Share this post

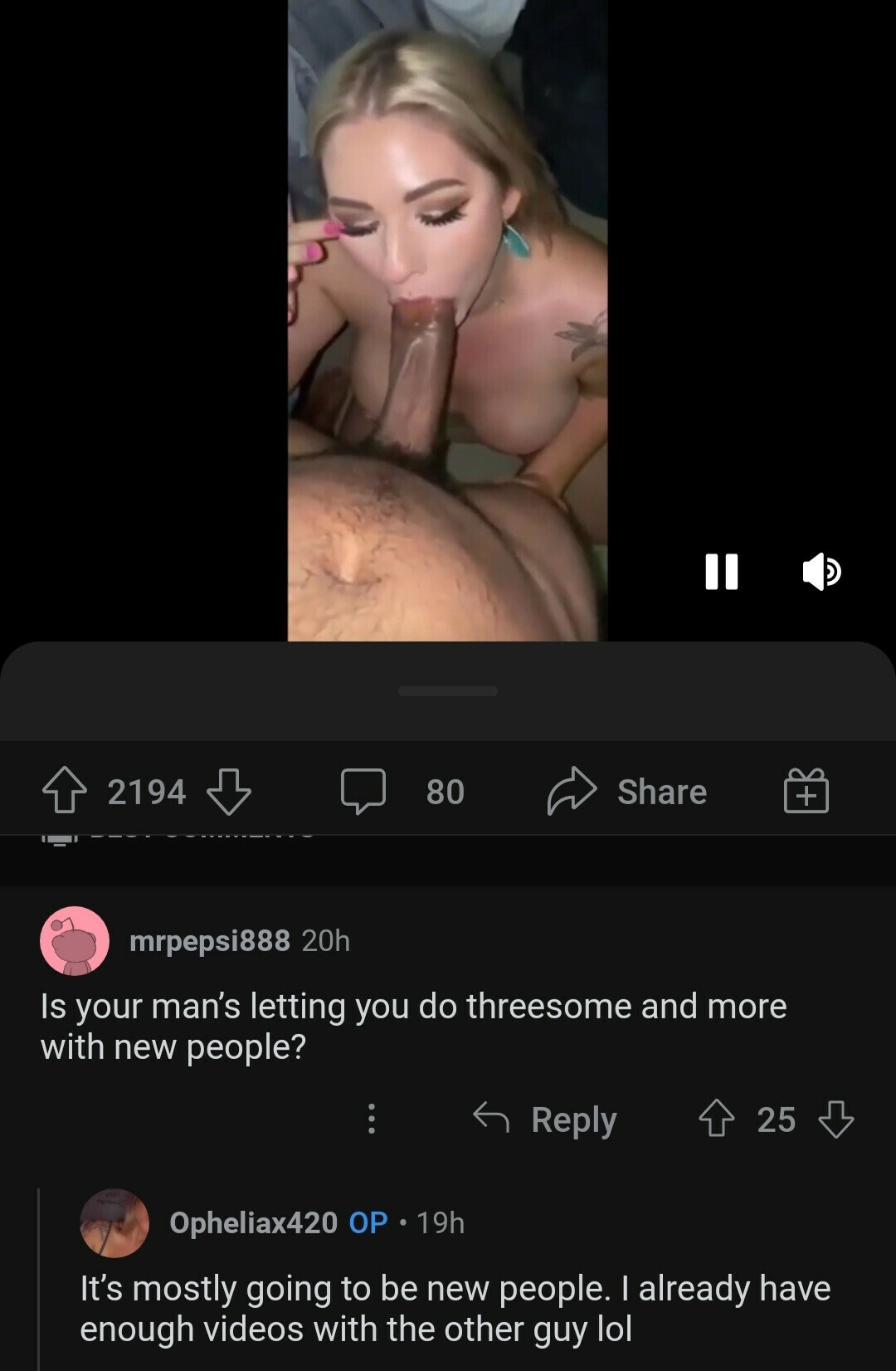tap(627, 791)
